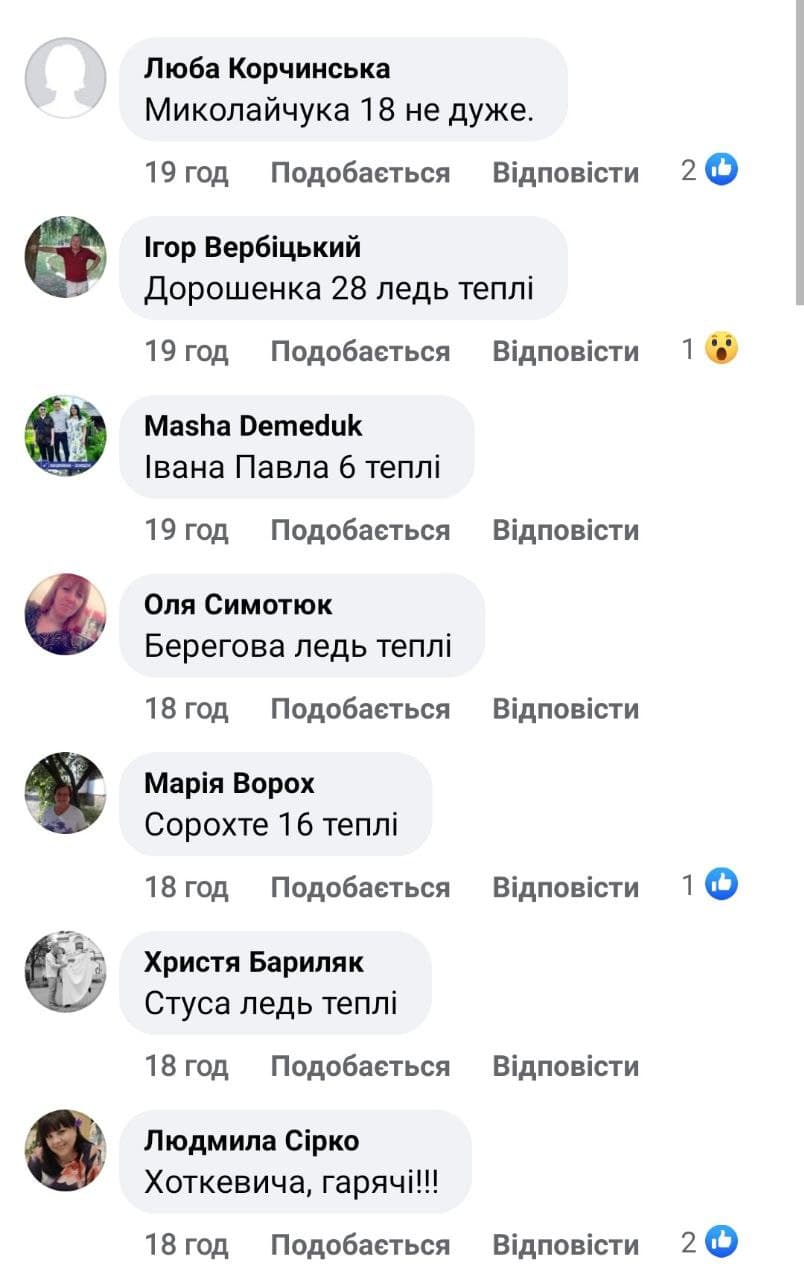Like Людмила Сірко's comment about Хоткевича
This screenshot has width=804, height=1280.
[360, 1245]
